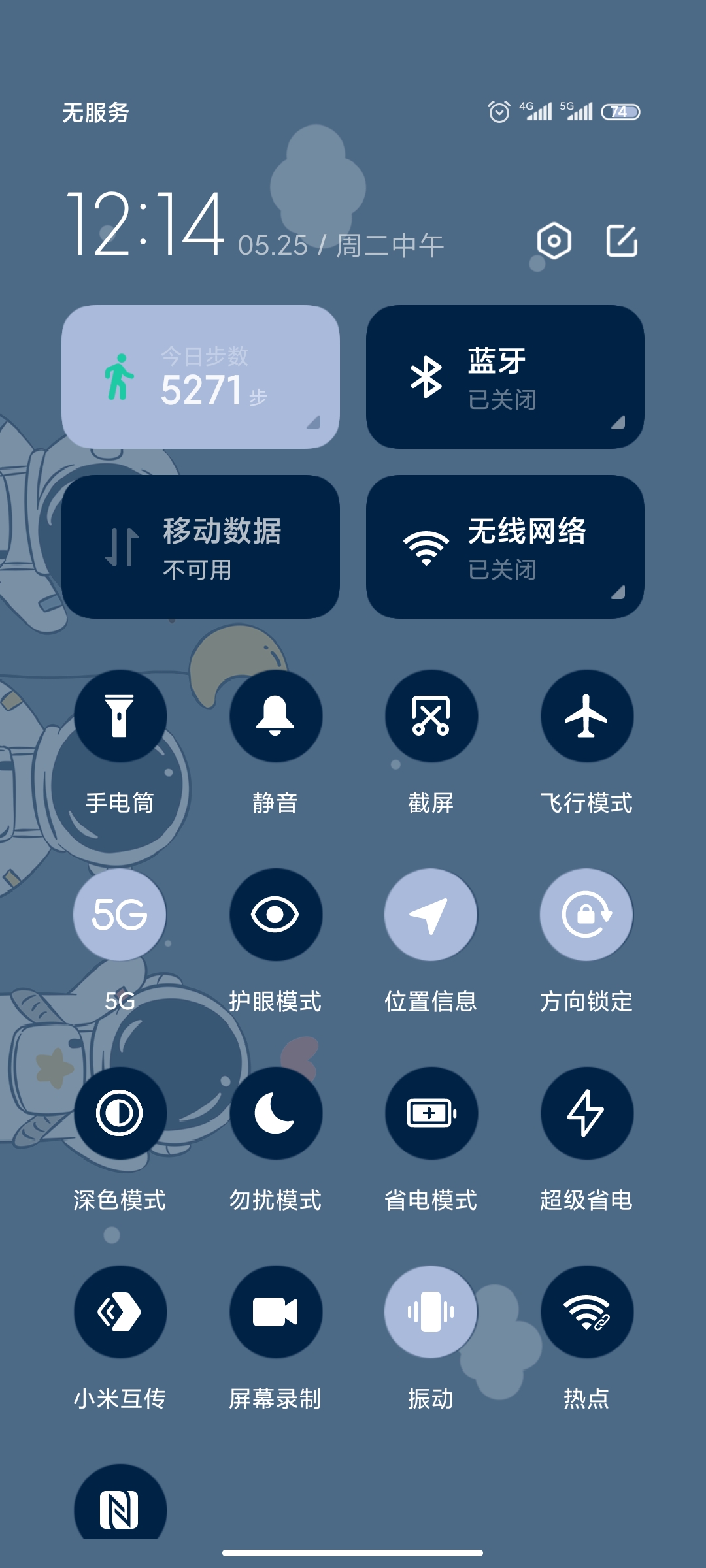Image resolution: width=706 pixels, height=1568 pixels.
Task: Turn off location info (位置信息)
Action: 431,915
